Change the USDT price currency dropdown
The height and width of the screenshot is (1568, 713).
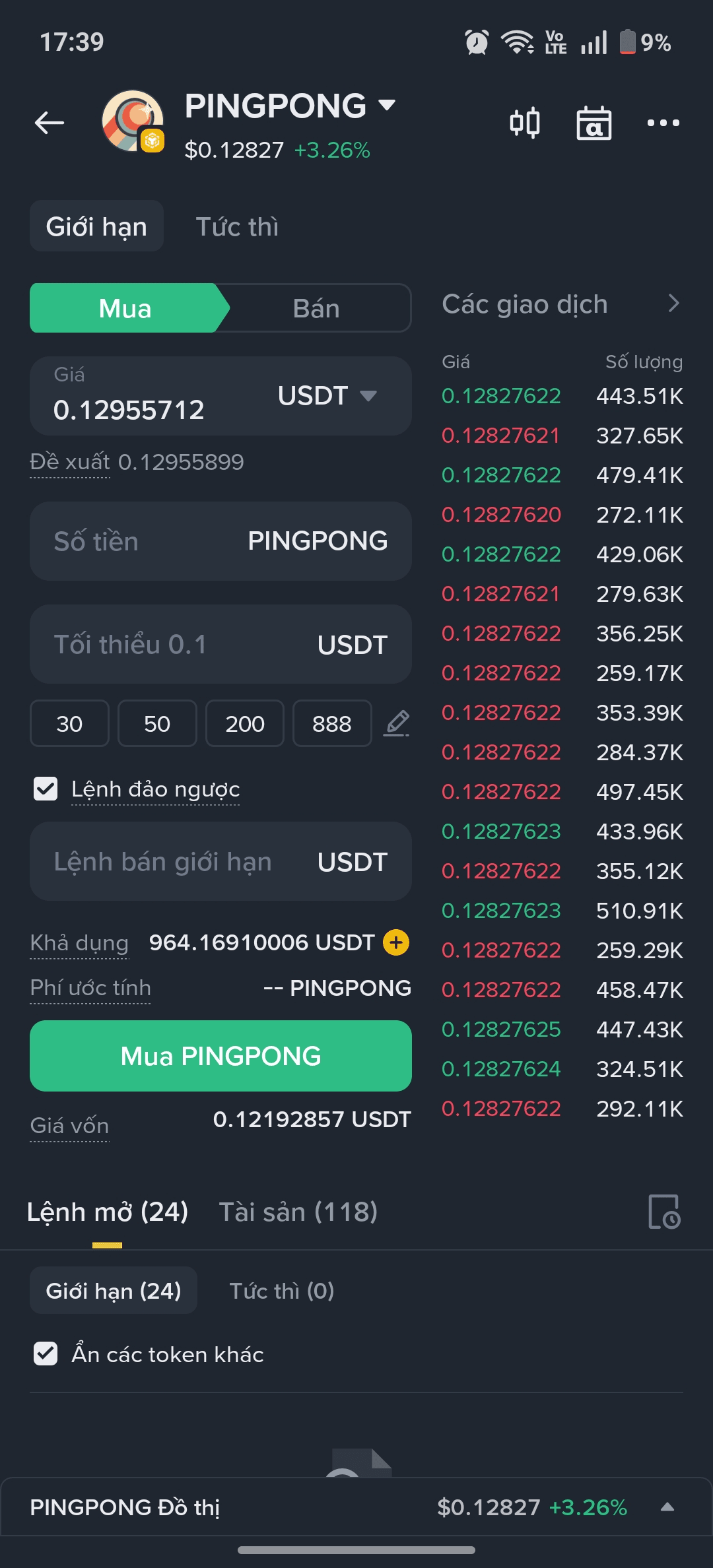click(327, 396)
